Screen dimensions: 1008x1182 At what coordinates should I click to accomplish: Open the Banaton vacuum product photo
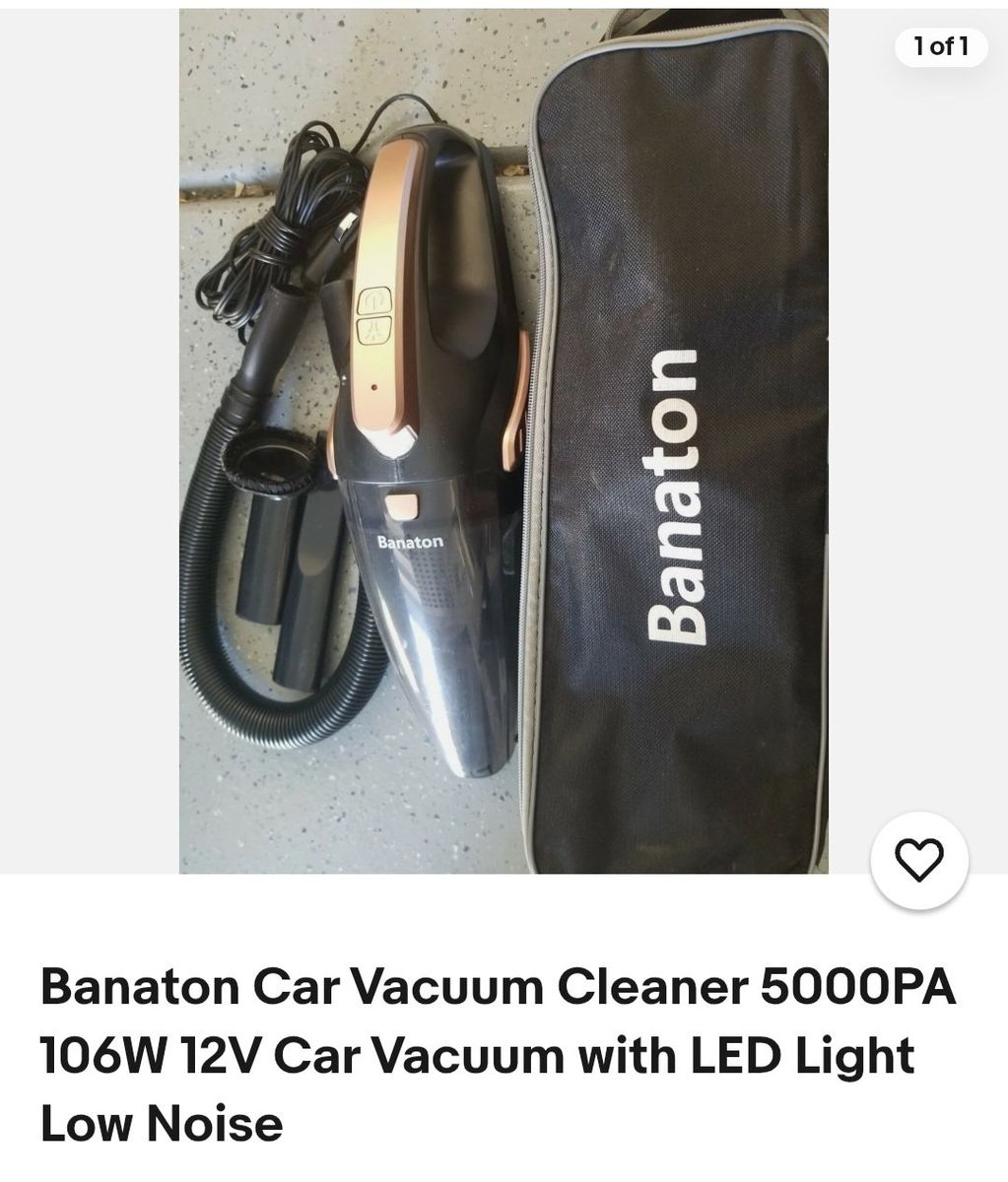click(x=504, y=441)
